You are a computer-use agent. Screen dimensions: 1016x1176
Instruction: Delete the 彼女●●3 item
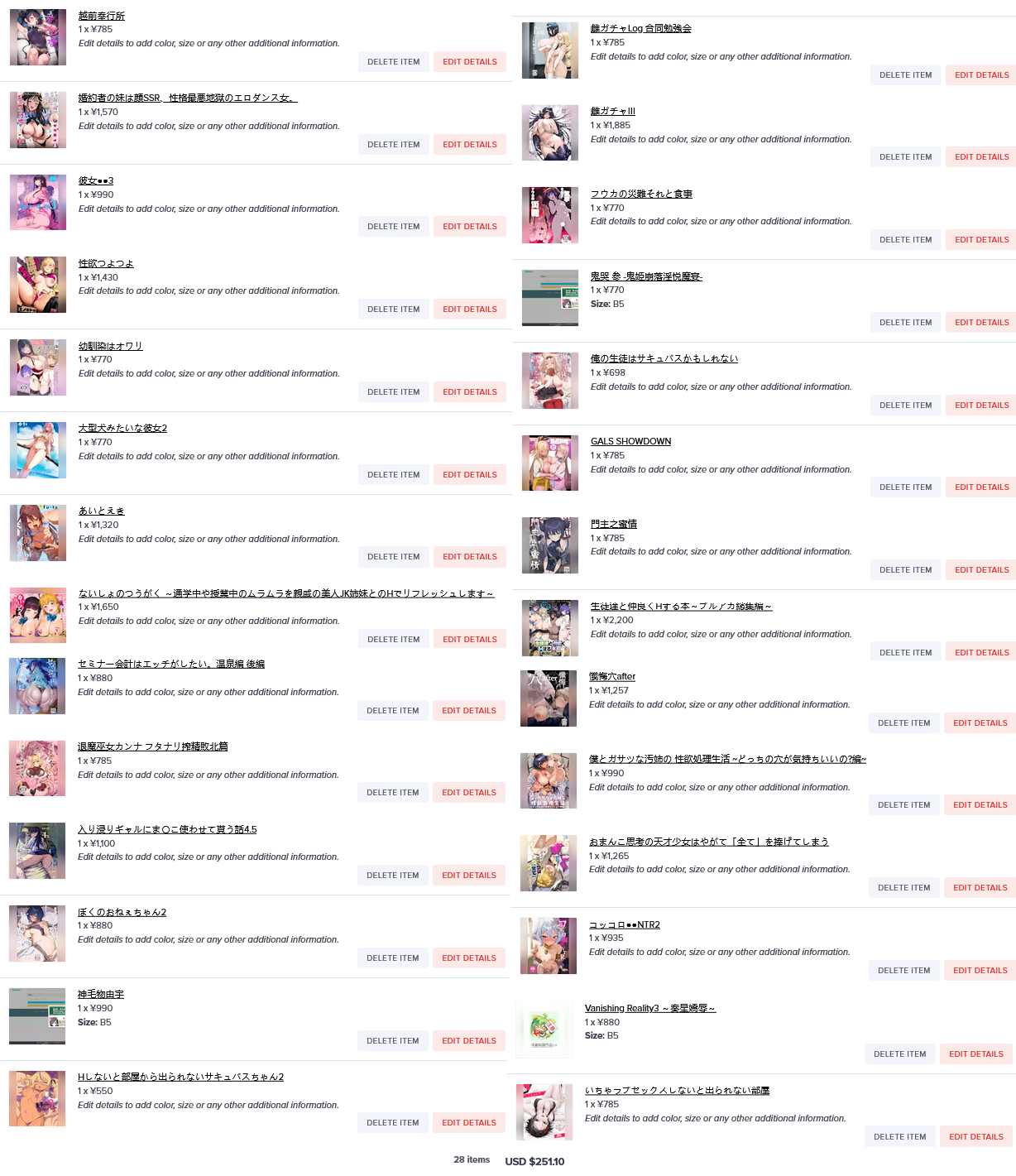(393, 227)
